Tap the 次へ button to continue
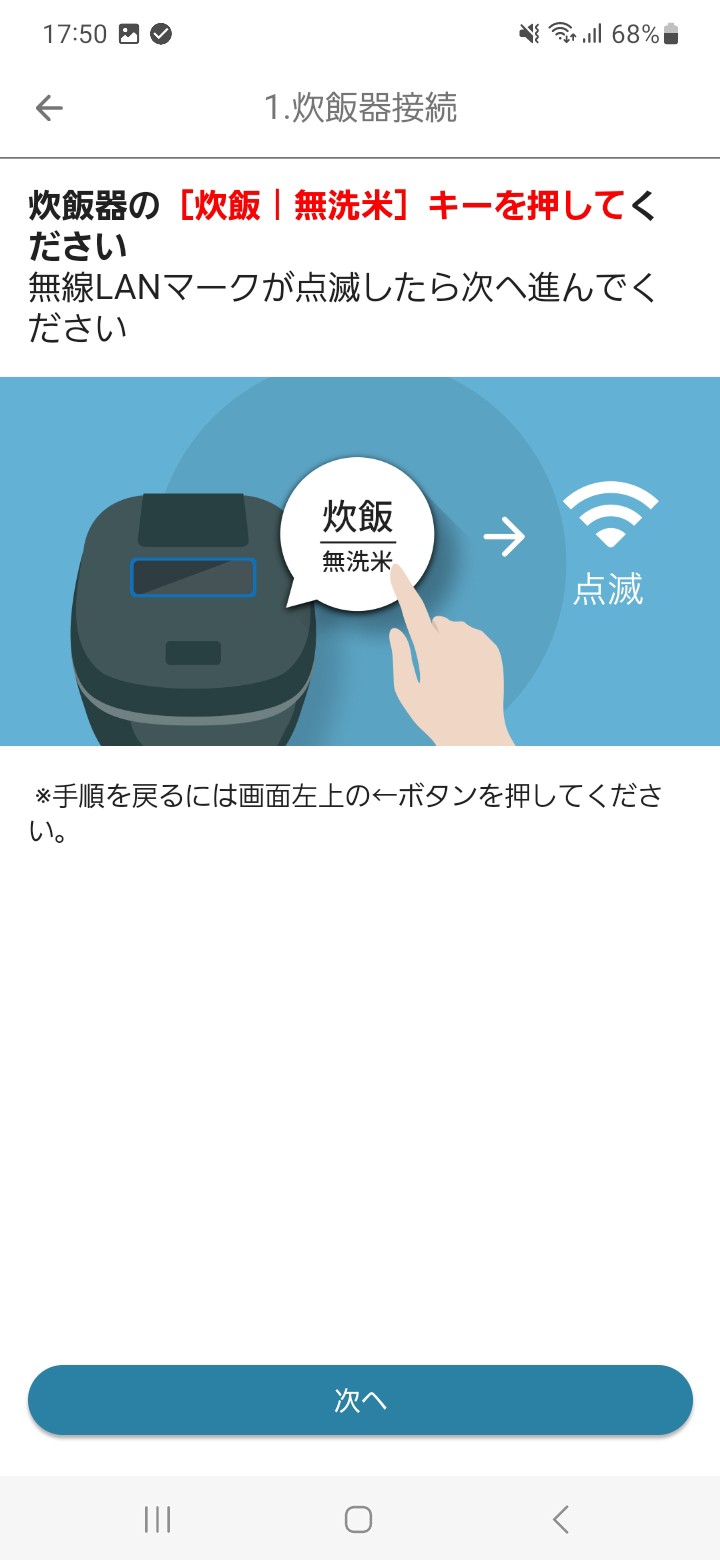Viewport: 720px width, 1560px height. click(360, 1400)
